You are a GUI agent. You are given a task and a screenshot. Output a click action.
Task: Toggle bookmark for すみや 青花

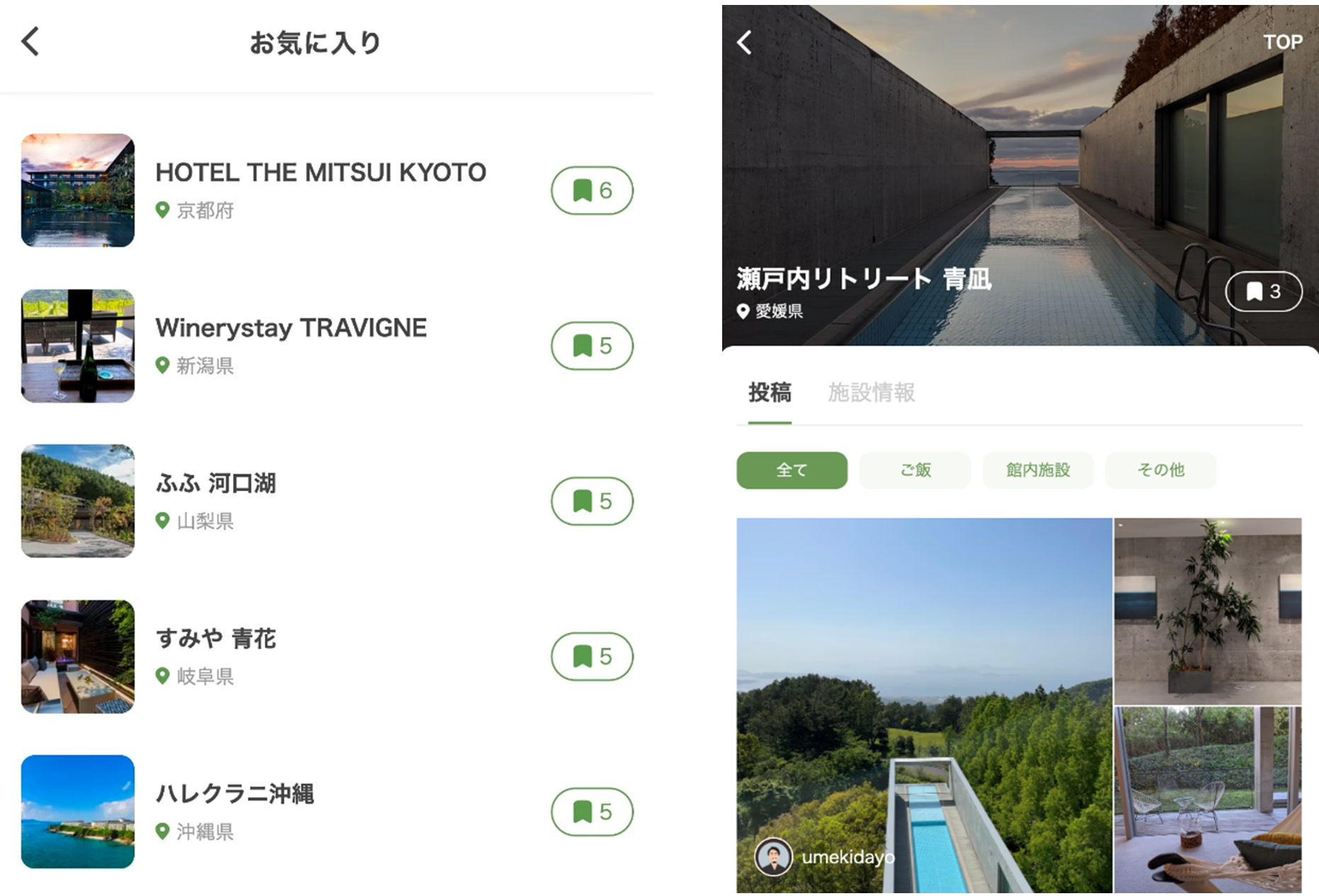(592, 656)
